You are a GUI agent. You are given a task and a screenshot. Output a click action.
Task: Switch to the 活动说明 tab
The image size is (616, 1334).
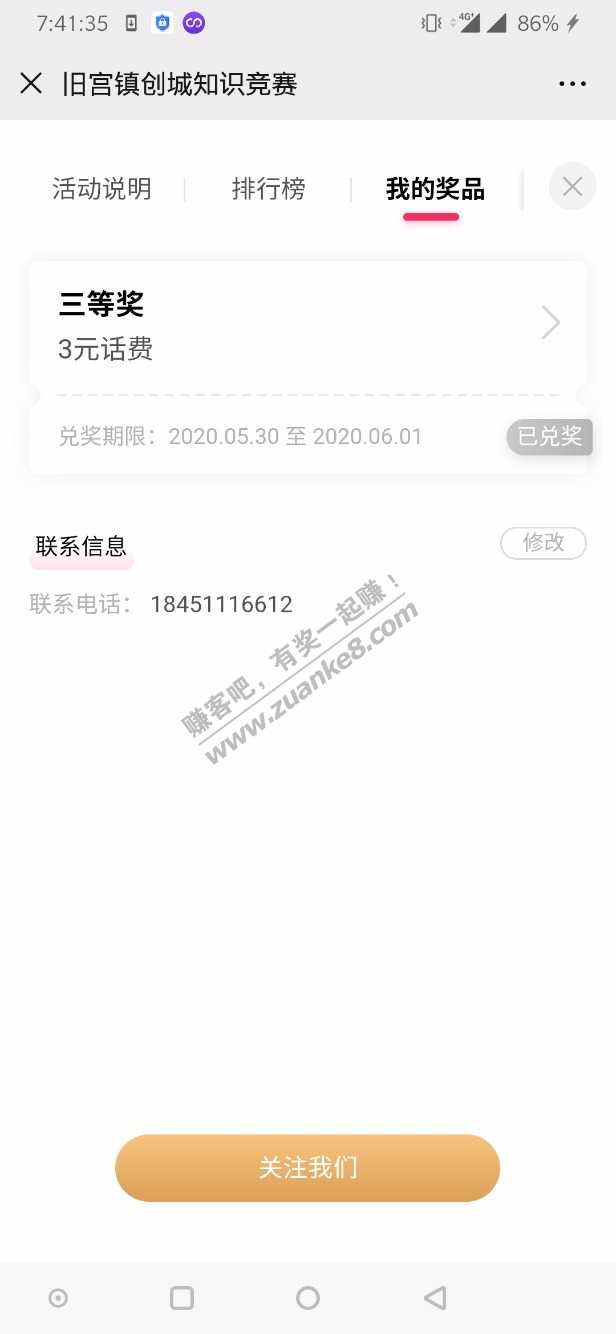click(x=102, y=189)
